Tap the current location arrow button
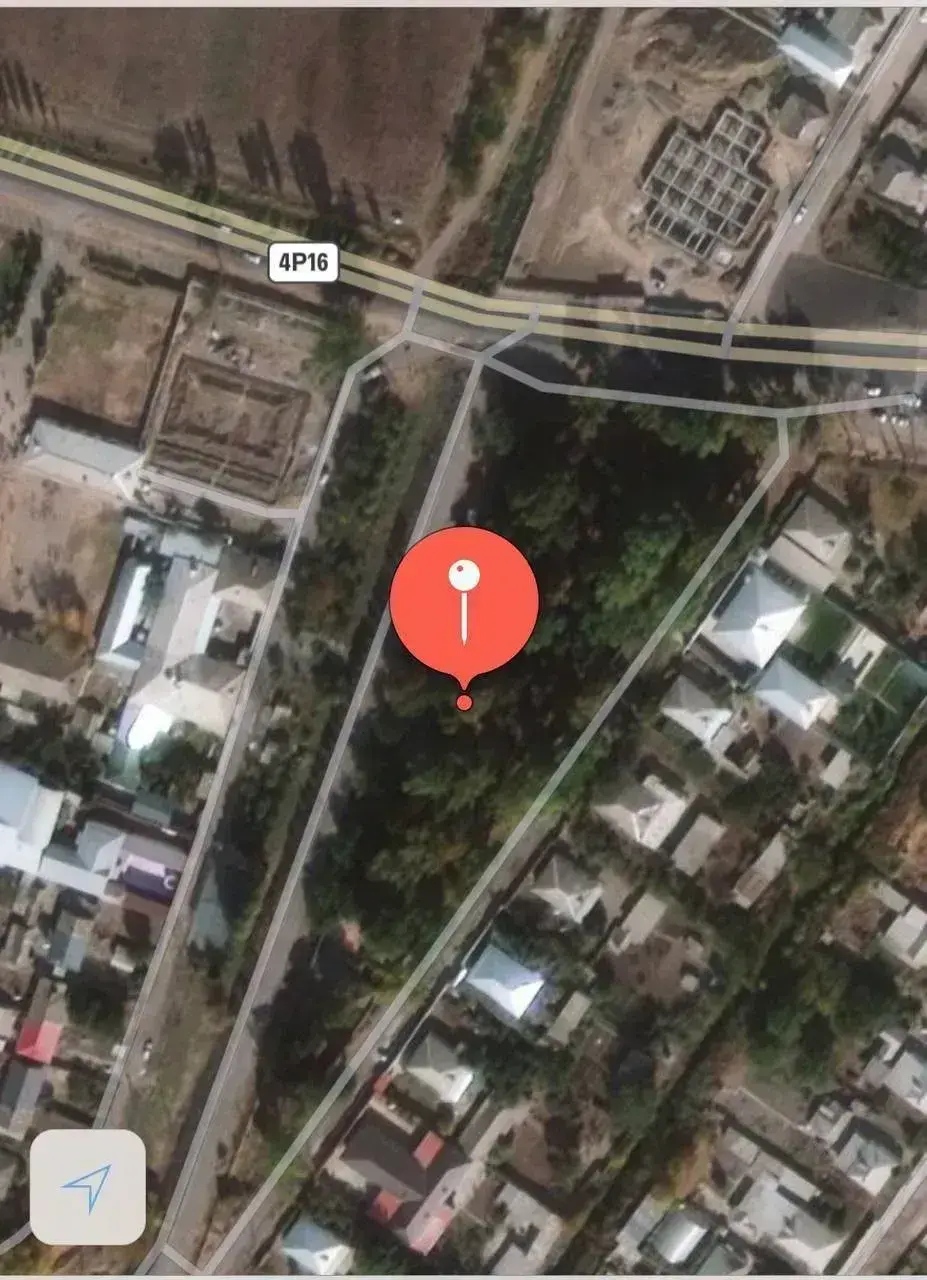 pos(88,1186)
